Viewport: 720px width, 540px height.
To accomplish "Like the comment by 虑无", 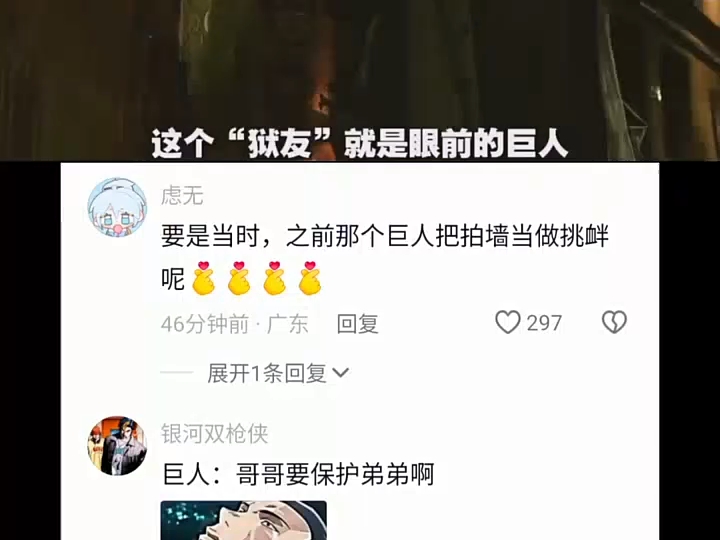I will pyautogui.click(x=509, y=322).
